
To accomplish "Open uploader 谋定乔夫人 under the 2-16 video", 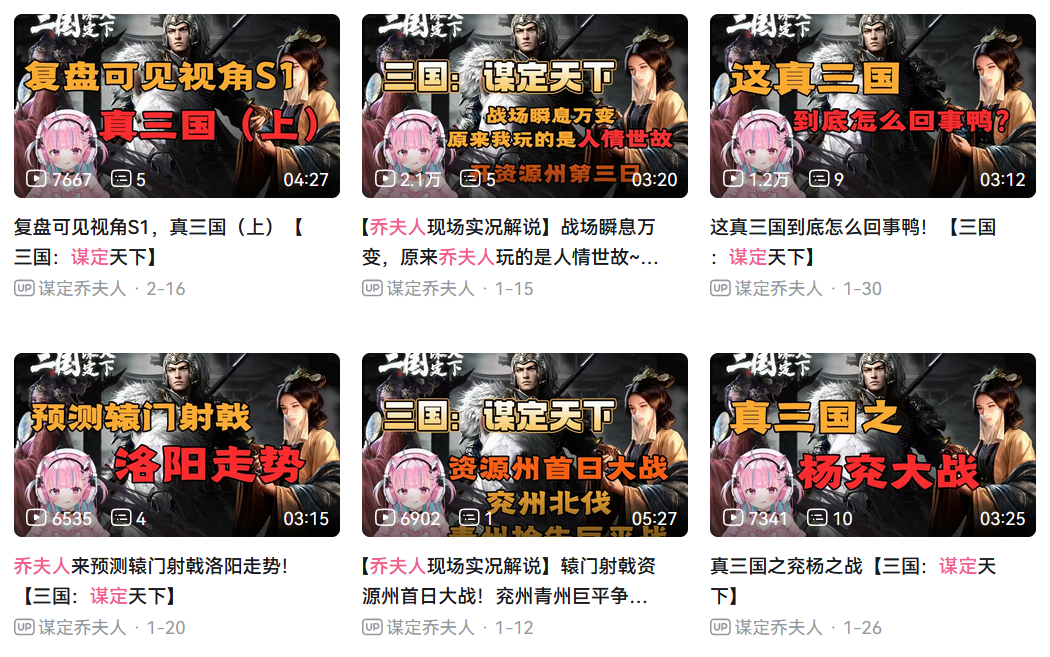I will point(82,289).
